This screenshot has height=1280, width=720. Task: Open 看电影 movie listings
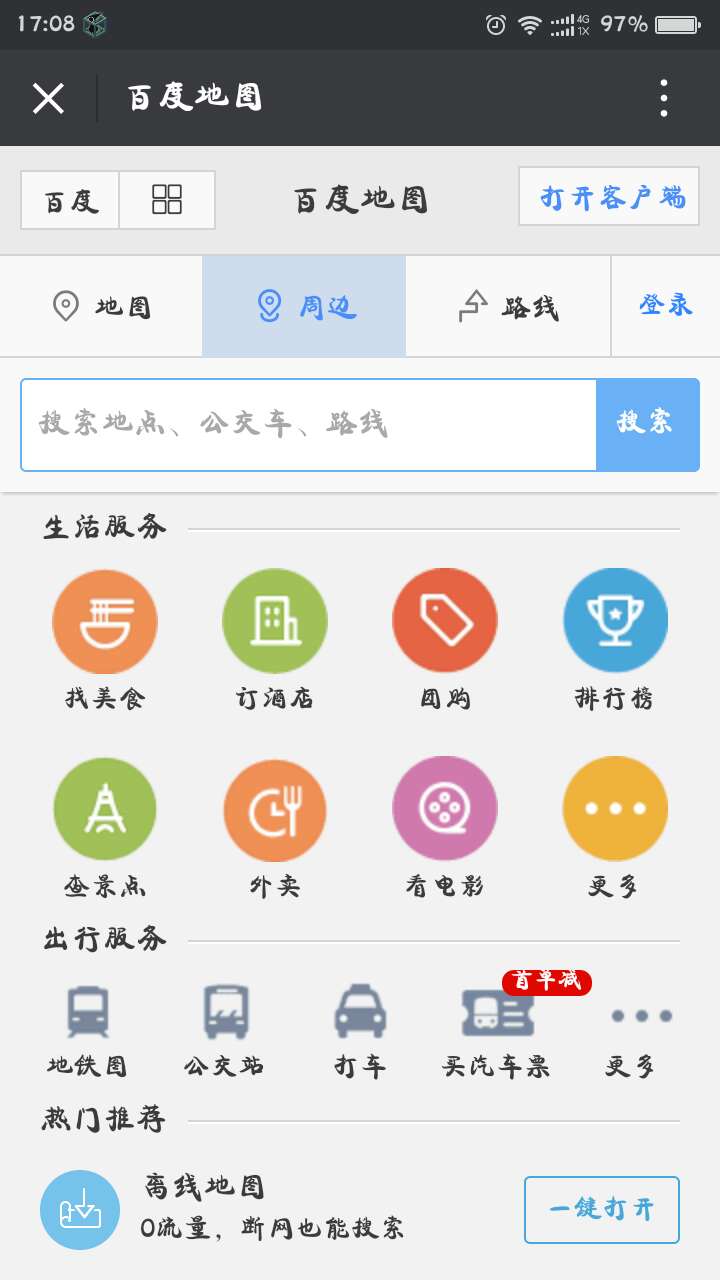coord(445,827)
